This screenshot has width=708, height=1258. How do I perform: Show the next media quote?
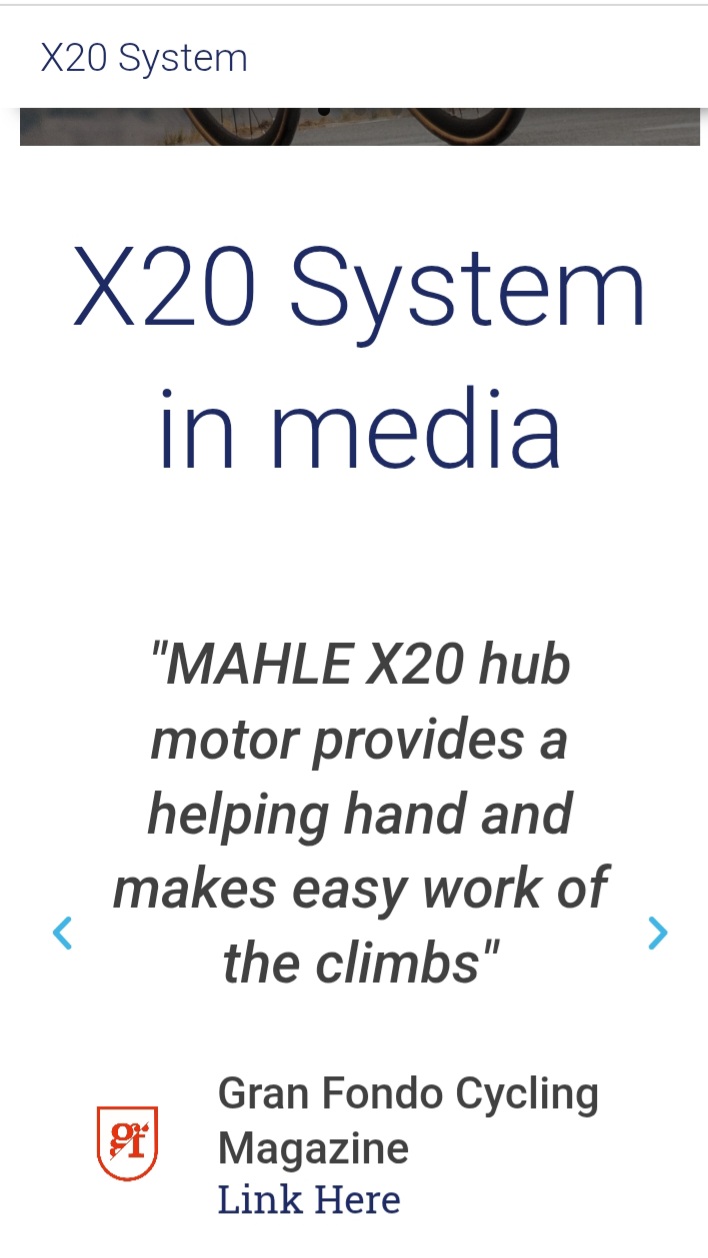657,933
